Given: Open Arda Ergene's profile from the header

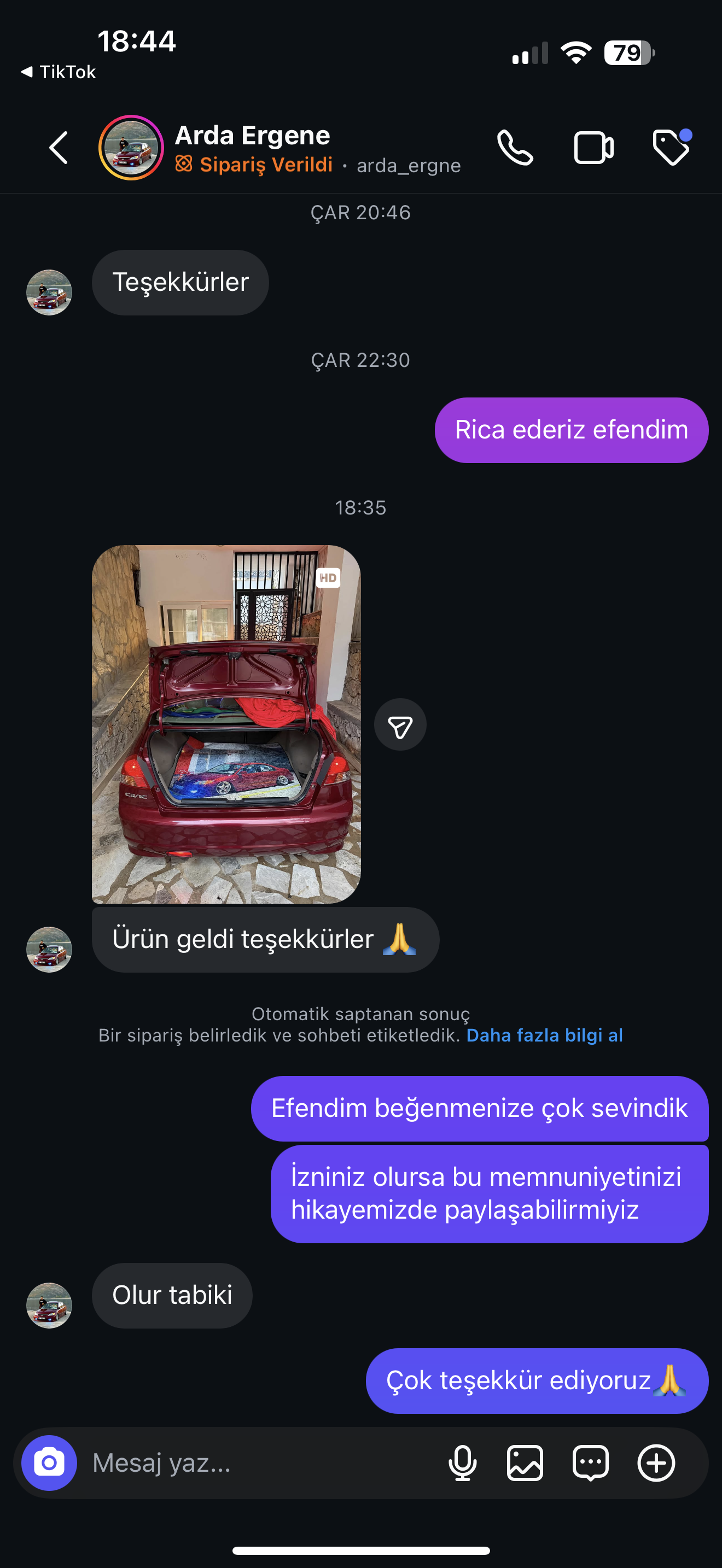Looking at the screenshot, I should [x=252, y=136].
